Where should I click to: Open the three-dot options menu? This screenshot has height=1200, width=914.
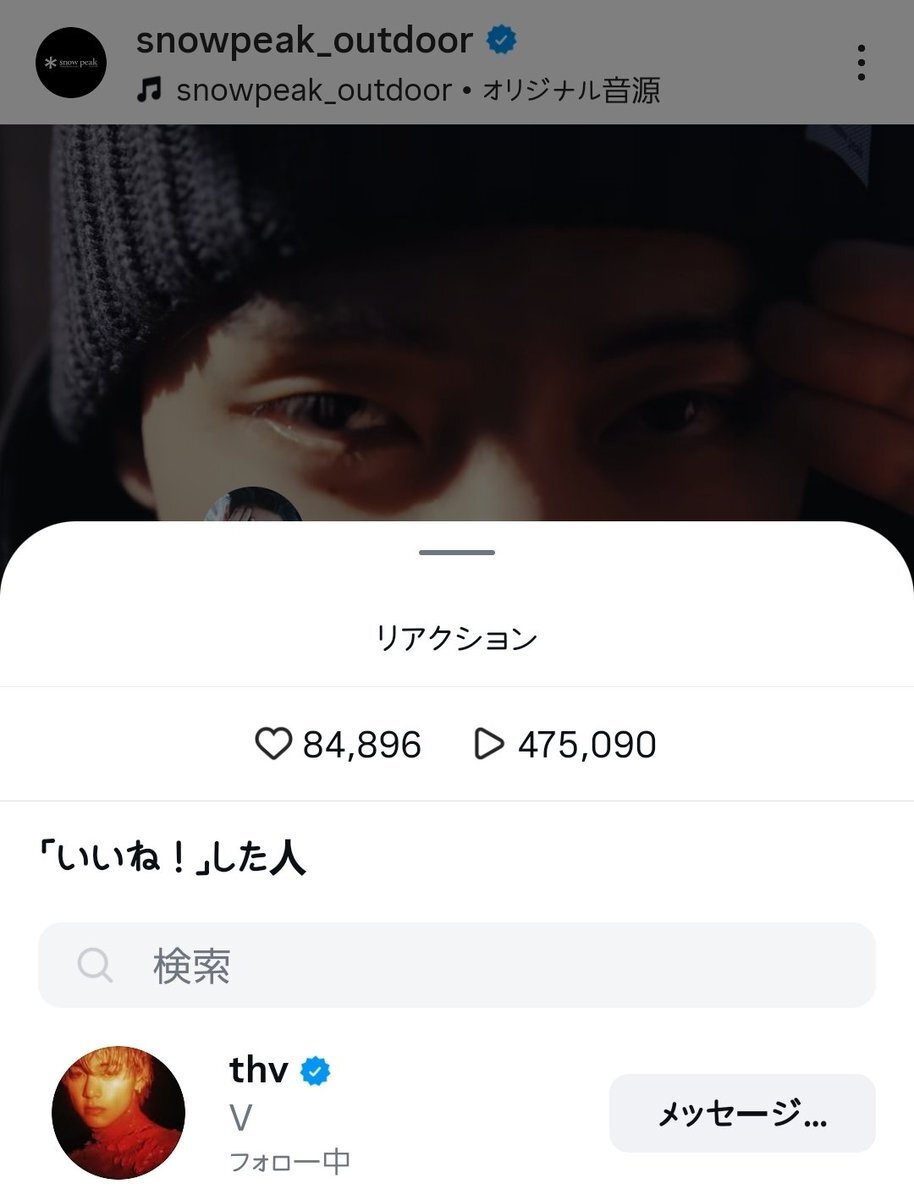[862, 62]
